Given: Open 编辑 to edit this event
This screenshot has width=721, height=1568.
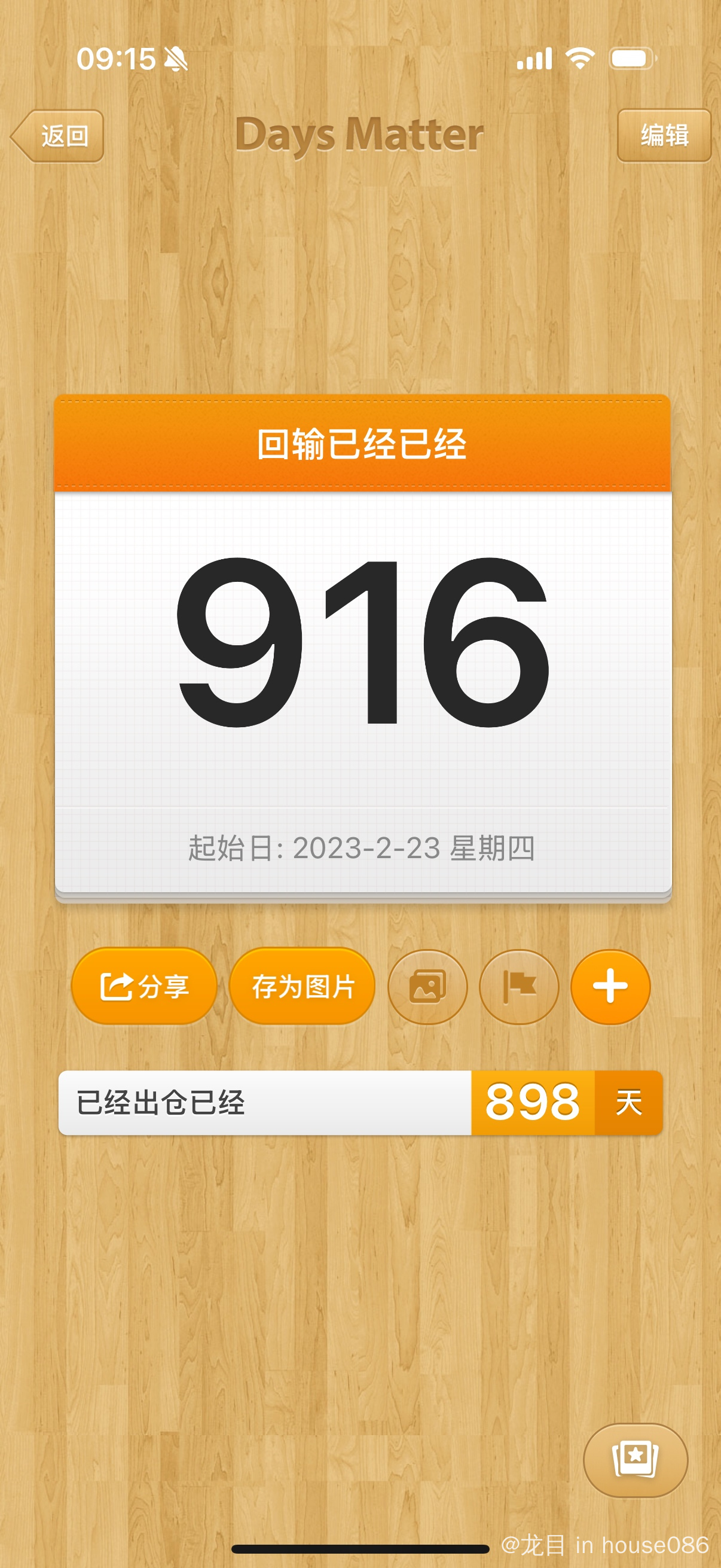Looking at the screenshot, I should (x=664, y=135).
